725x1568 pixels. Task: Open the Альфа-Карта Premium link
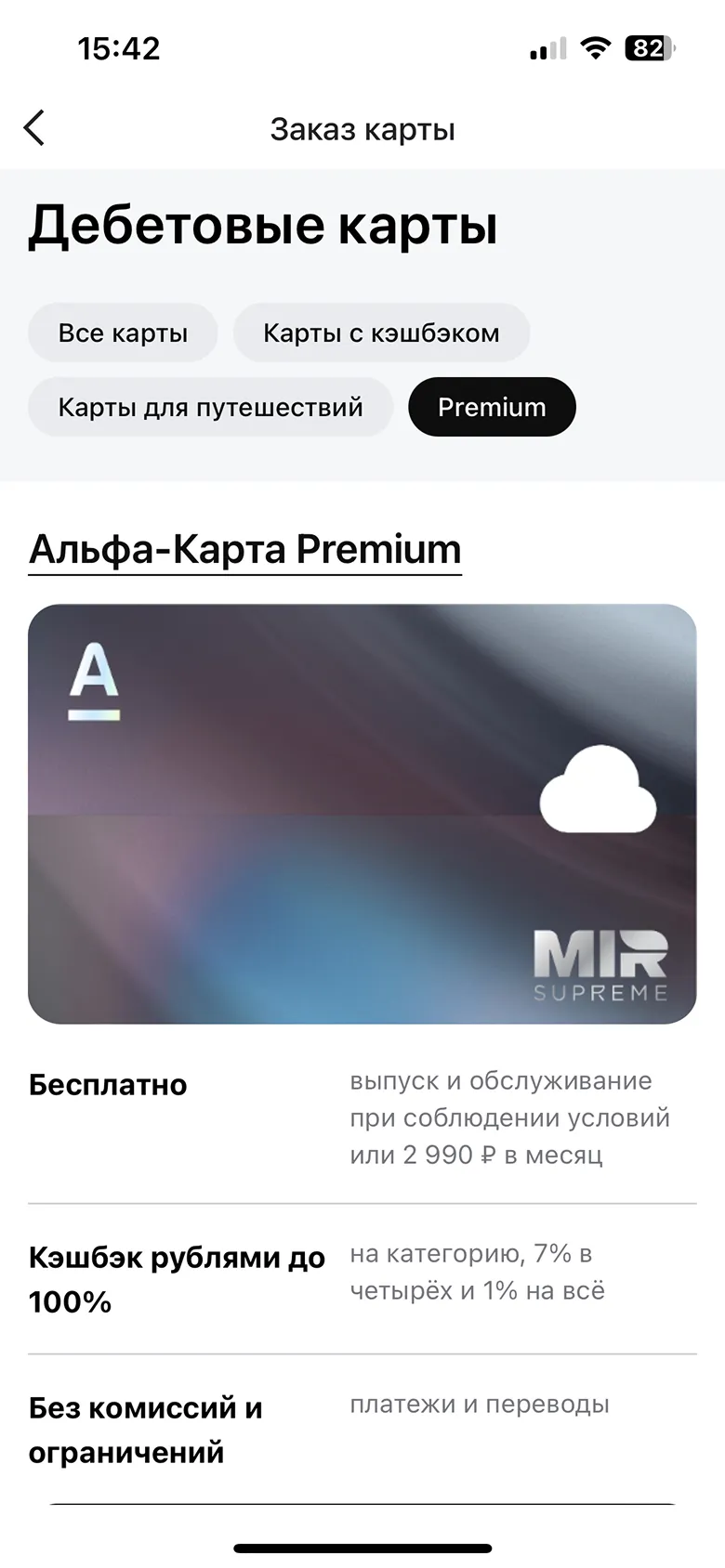[245, 549]
